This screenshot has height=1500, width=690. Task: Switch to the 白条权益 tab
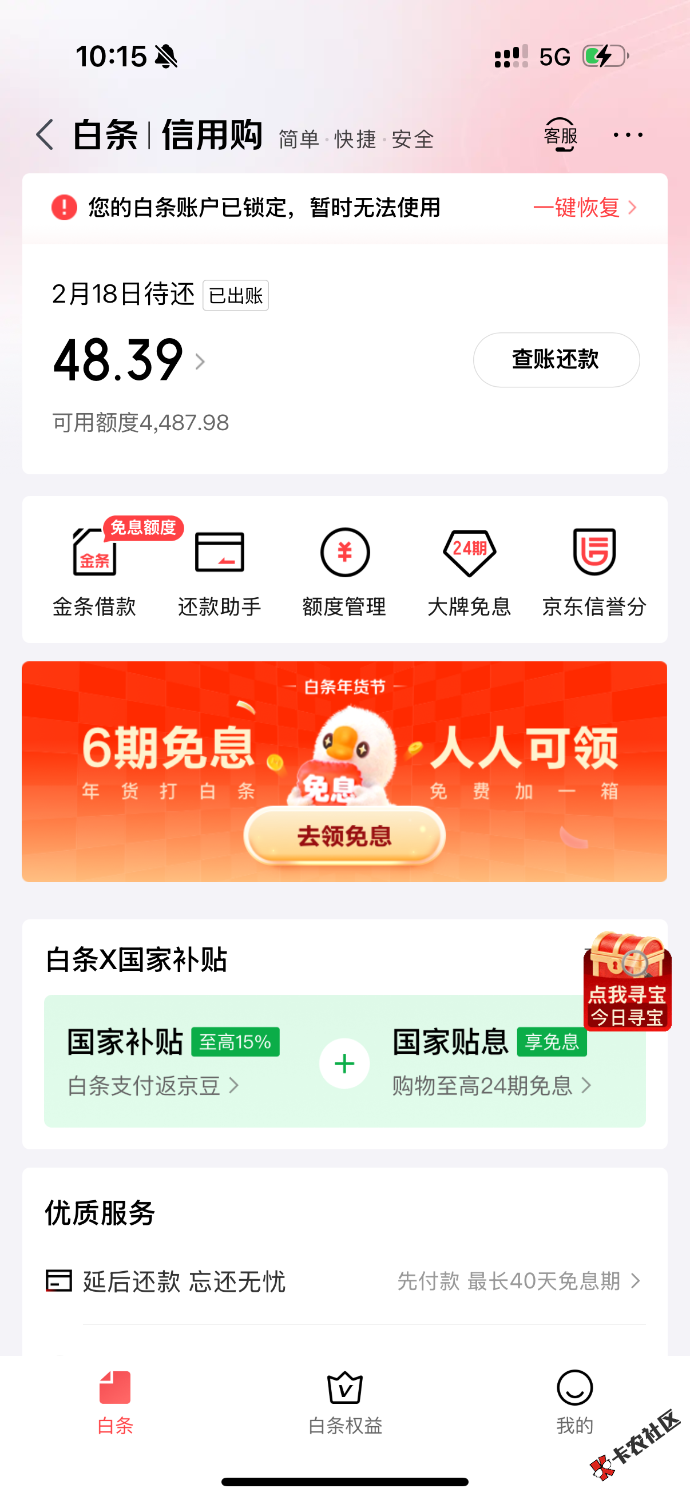click(344, 1403)
